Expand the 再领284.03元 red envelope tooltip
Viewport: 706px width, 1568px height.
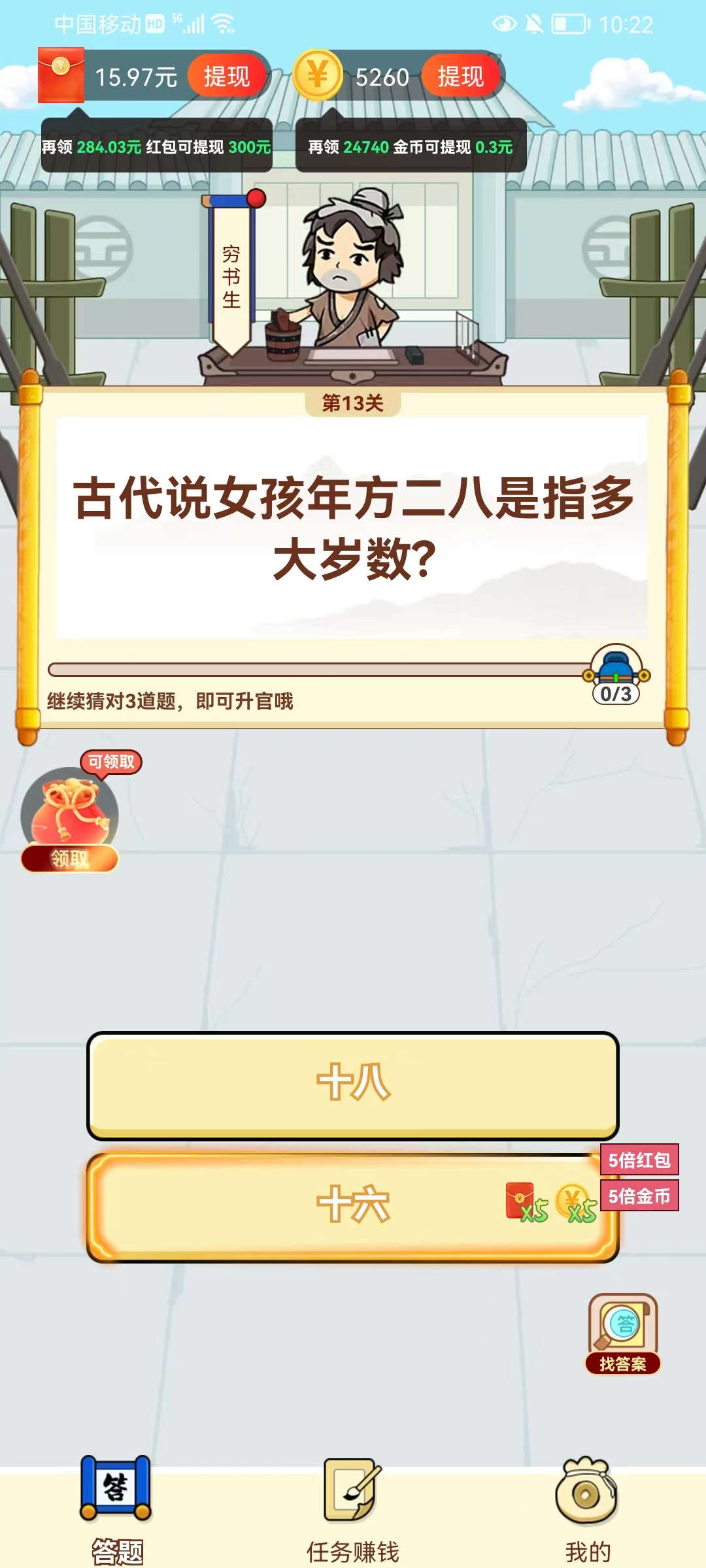pyautogui.click(x=157, y=146)
